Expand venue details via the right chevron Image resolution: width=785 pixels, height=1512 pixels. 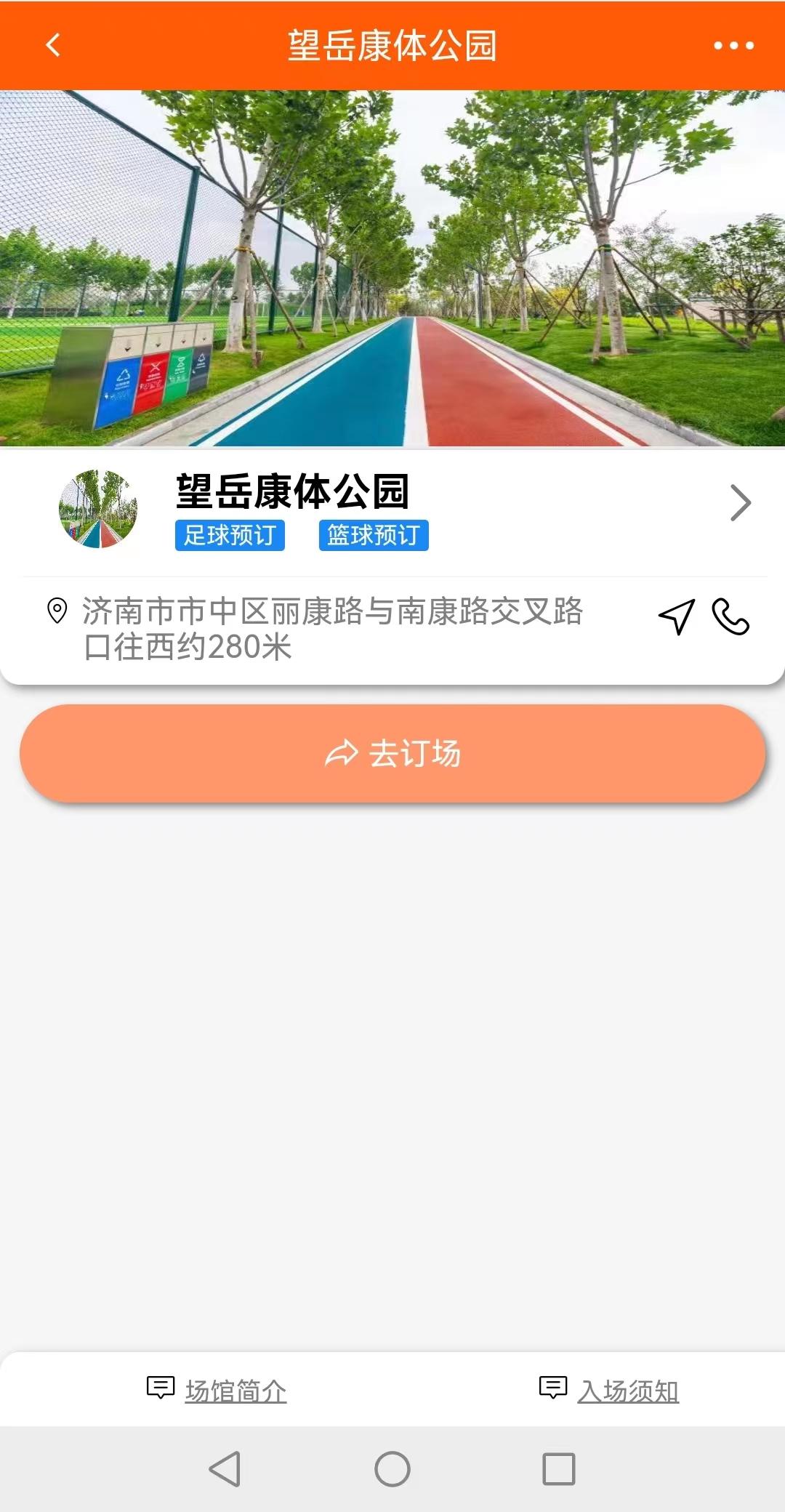(x=741, y=502)
